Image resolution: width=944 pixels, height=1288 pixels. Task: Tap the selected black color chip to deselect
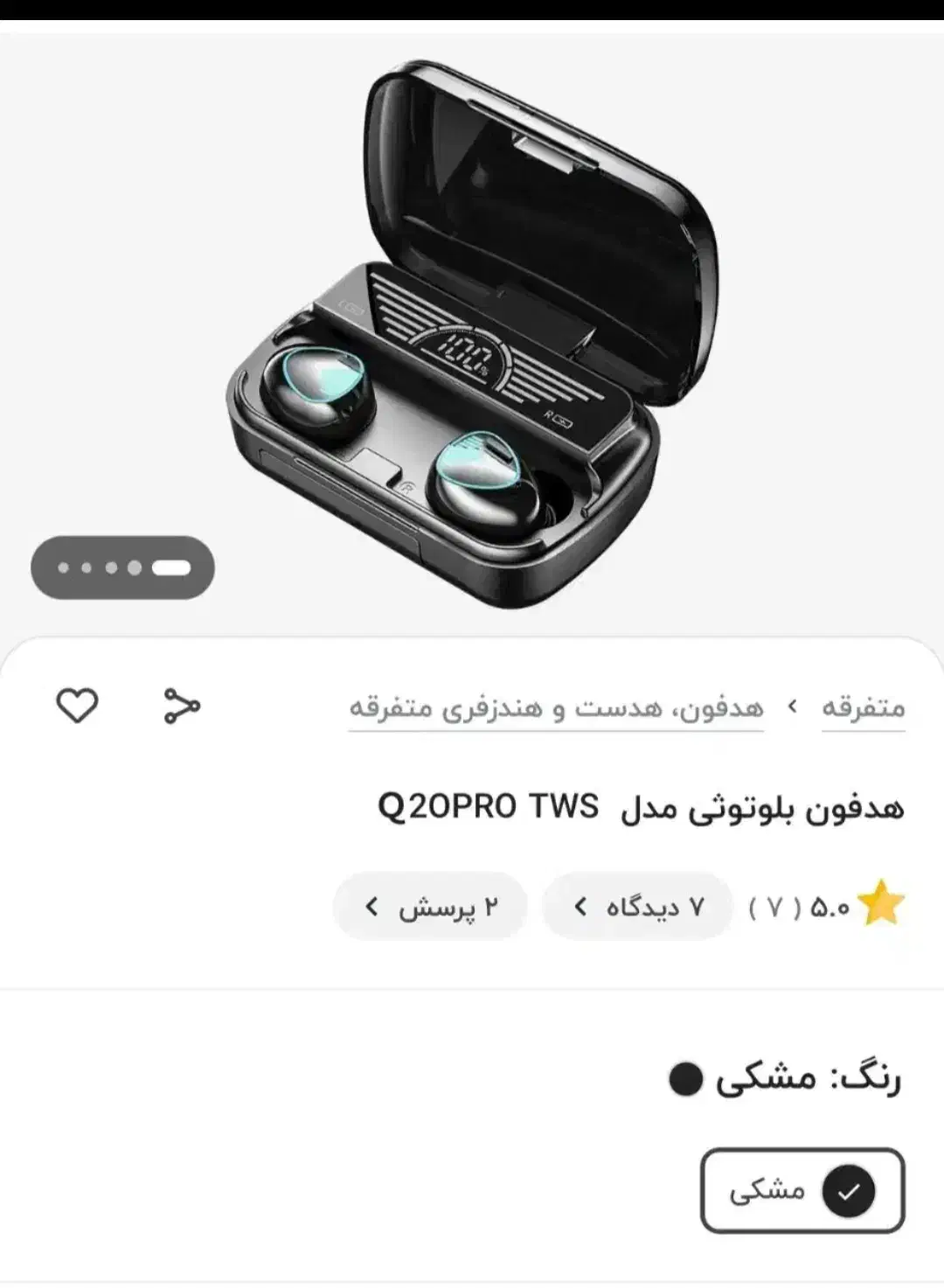click(x=804, y=1188)
